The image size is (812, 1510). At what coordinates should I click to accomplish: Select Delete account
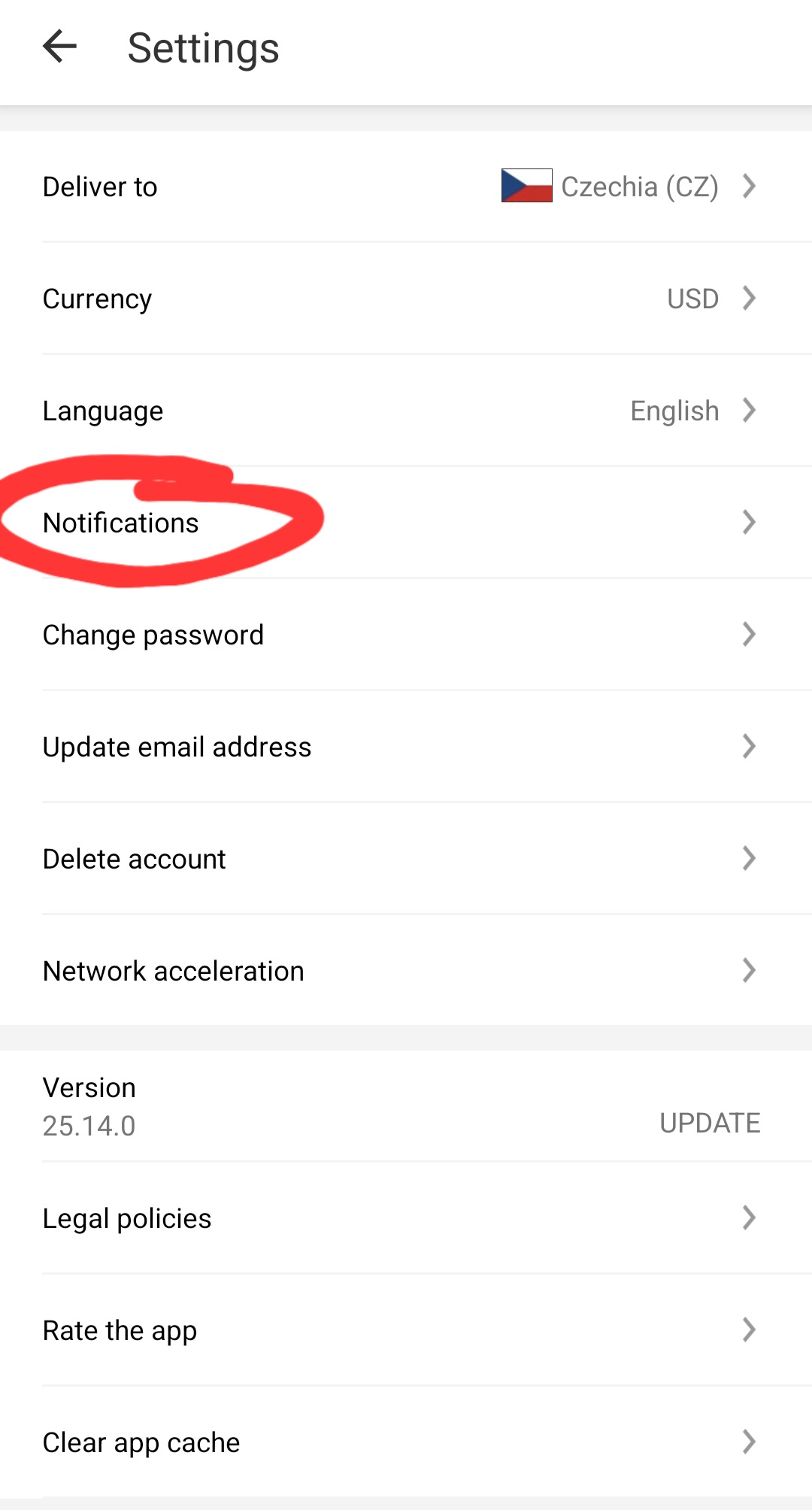(406, 859)
